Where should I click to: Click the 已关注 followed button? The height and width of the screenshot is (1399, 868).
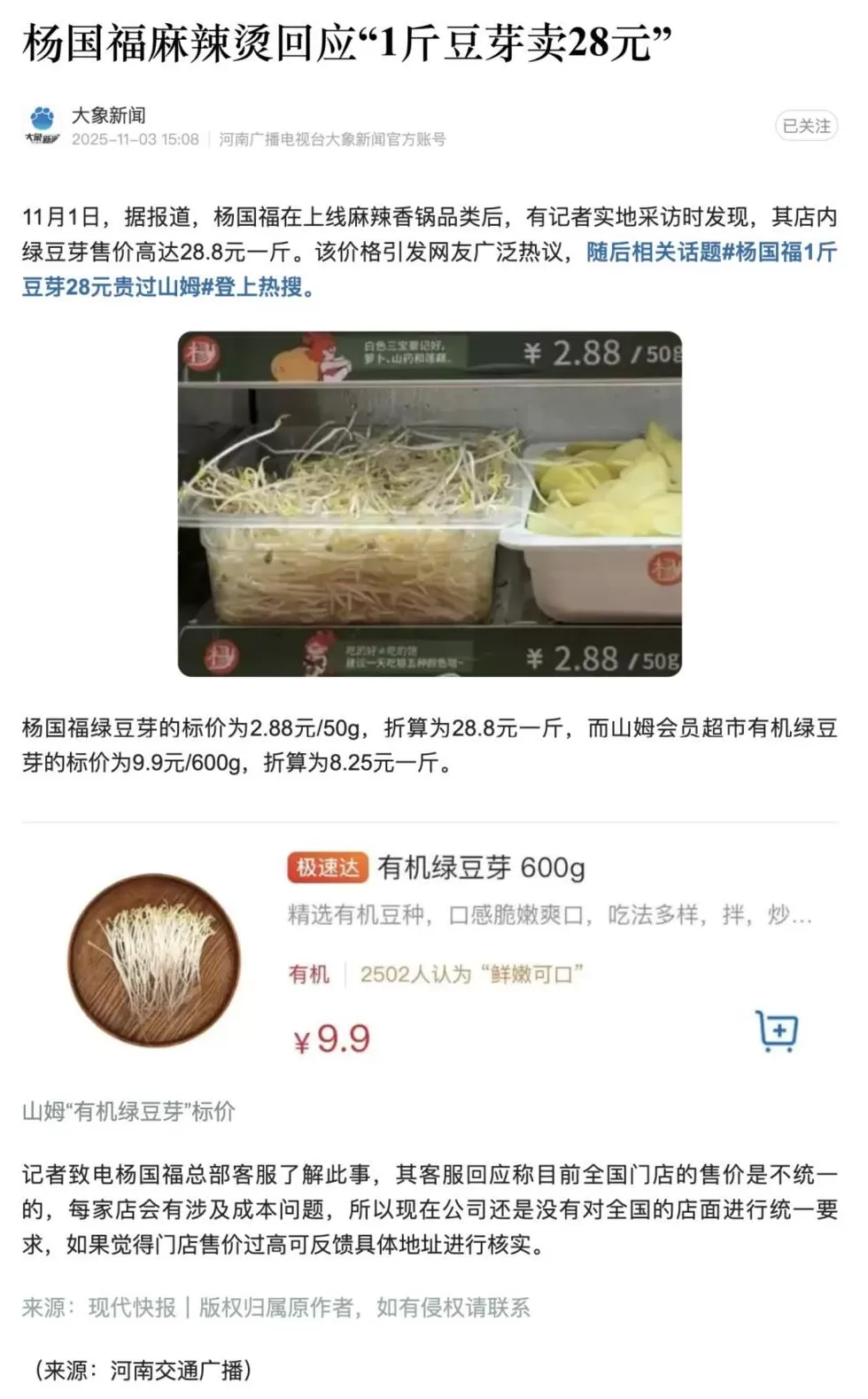tap(804, 126)
